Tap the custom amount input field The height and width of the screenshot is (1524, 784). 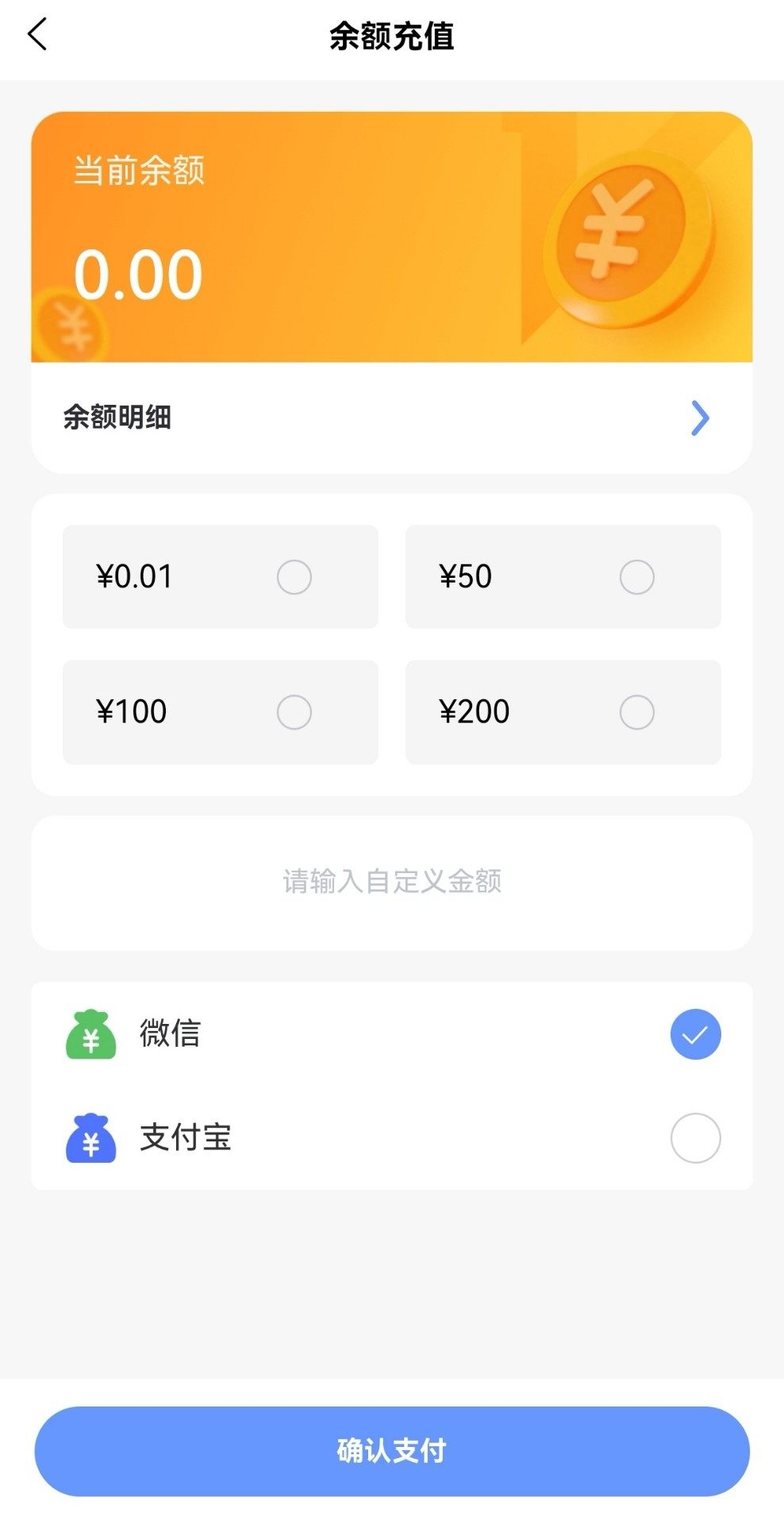391,882
